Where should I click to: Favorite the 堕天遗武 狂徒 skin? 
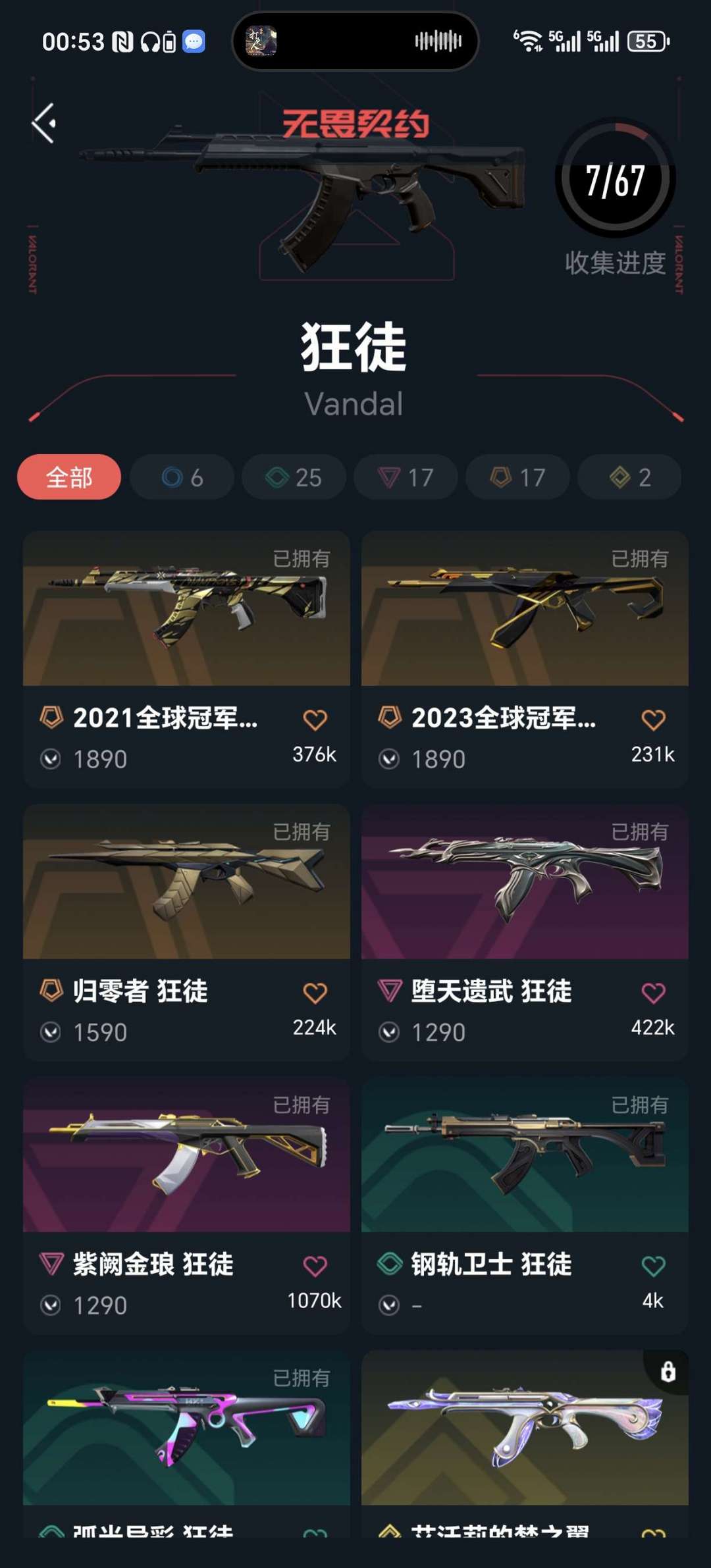tap(653, 993)
